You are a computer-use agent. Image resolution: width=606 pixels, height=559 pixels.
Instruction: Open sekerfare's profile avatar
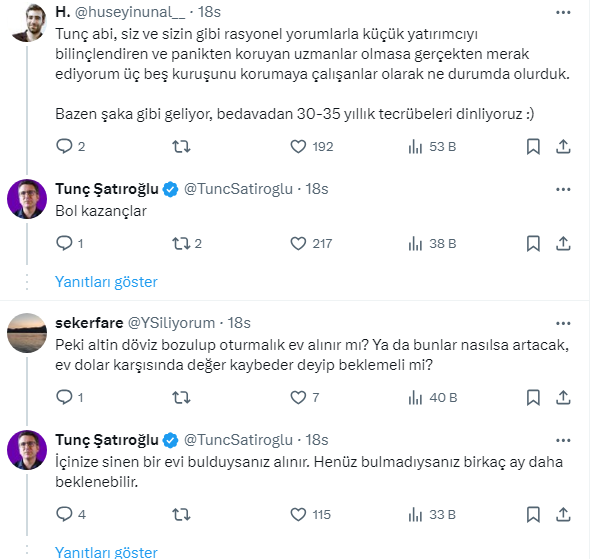point(27,332)
